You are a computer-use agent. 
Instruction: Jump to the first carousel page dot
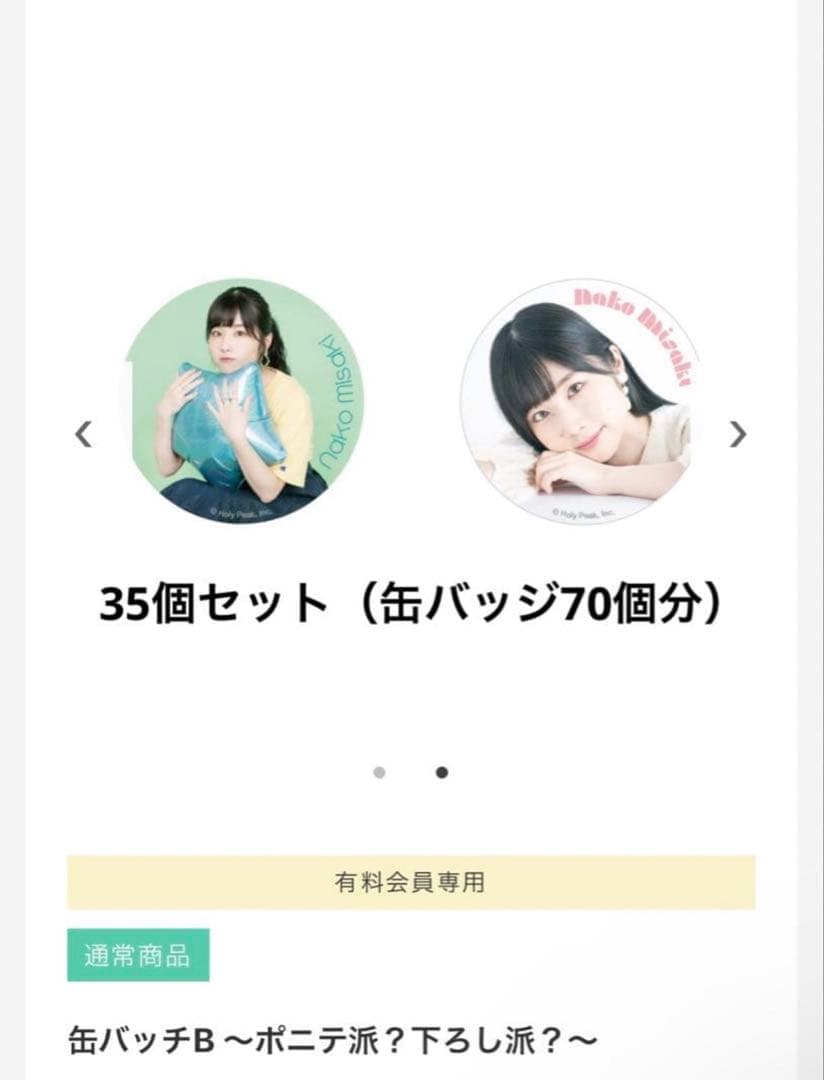click(379, 772)
